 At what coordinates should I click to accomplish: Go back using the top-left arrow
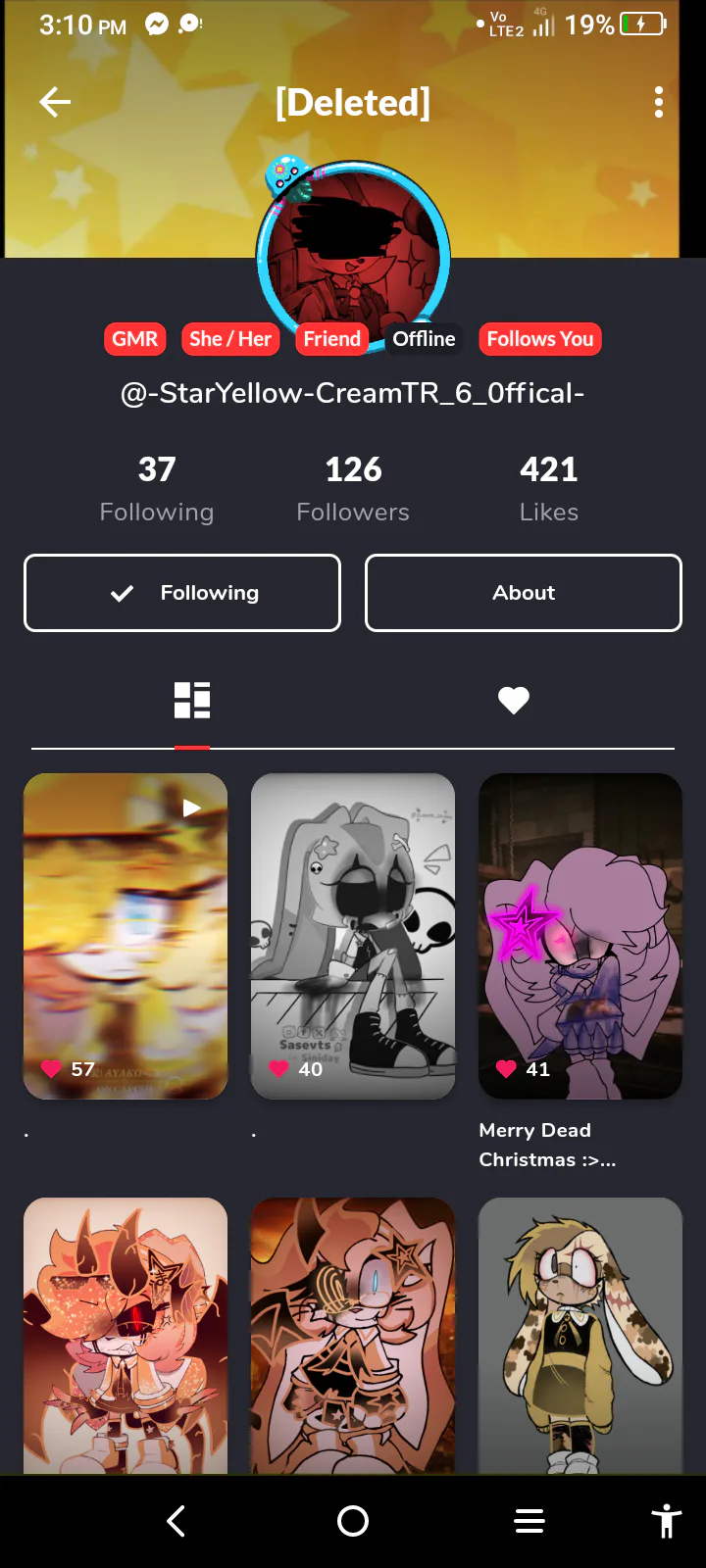coord(55,102)
